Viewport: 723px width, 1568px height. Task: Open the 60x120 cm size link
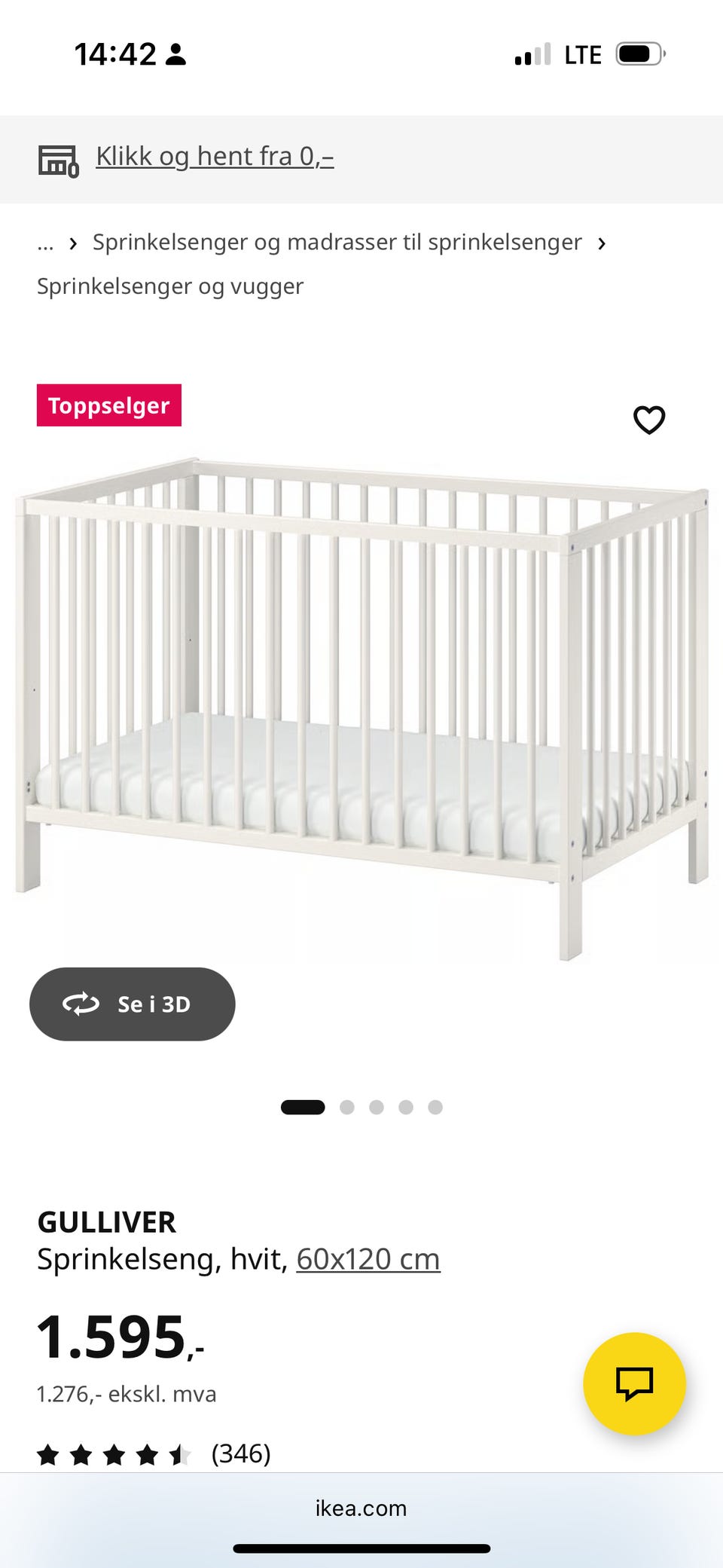coord(368,1259)
